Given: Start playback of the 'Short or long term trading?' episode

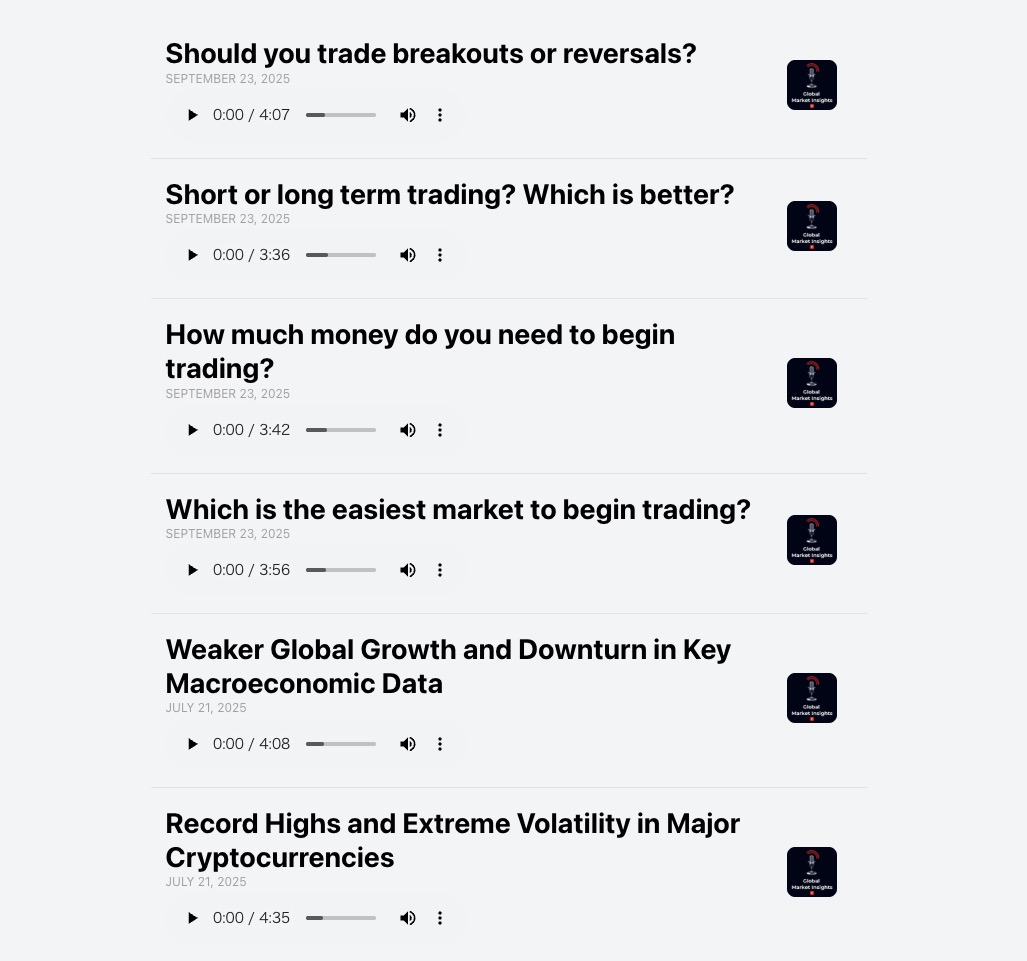Looking at the screenshot, I should click(193, 255).
